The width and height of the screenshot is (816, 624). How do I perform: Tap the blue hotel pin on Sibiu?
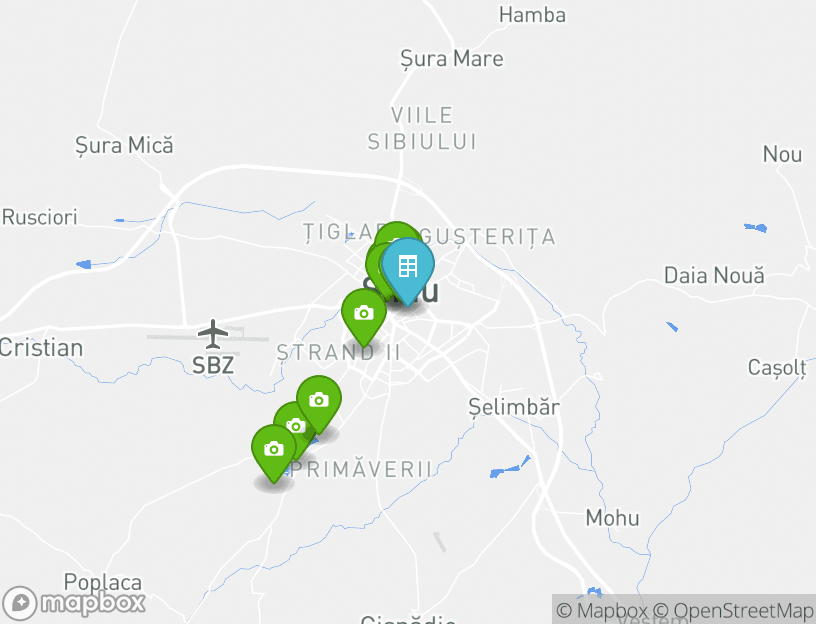pos(407,267)
